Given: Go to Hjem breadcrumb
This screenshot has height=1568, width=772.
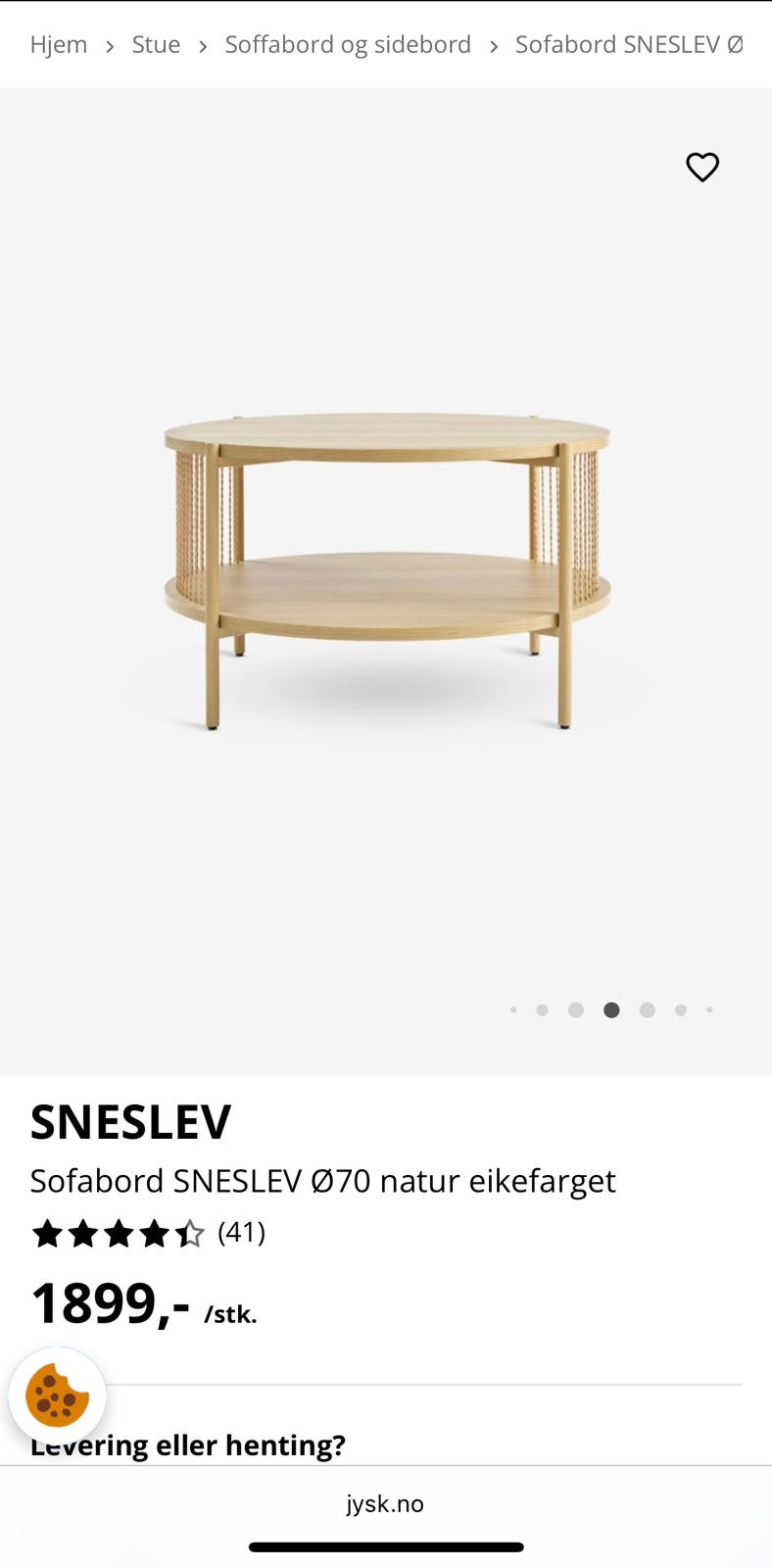Looking at the screenshot, I should pos(59,45).
